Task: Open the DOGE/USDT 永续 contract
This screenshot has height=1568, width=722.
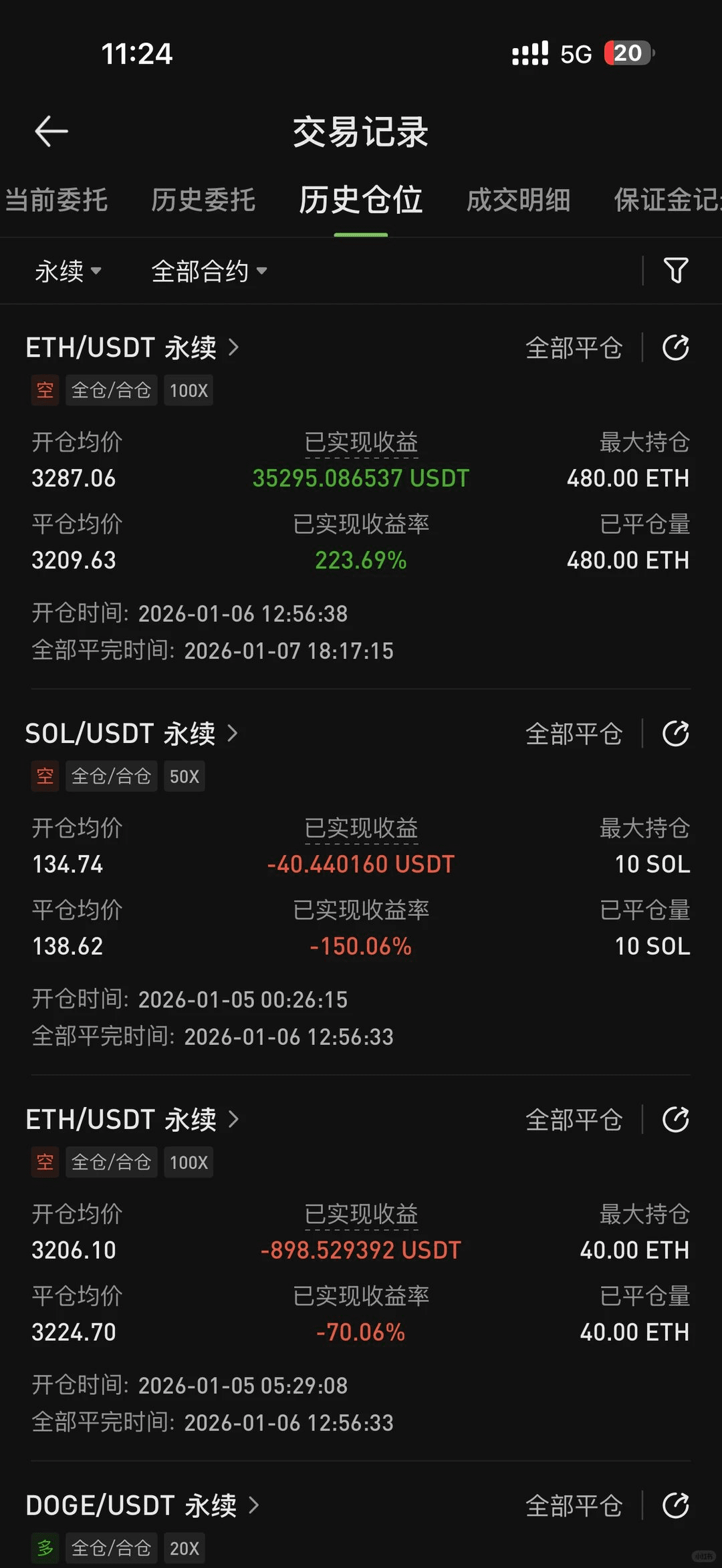Action: (142, 1506)
